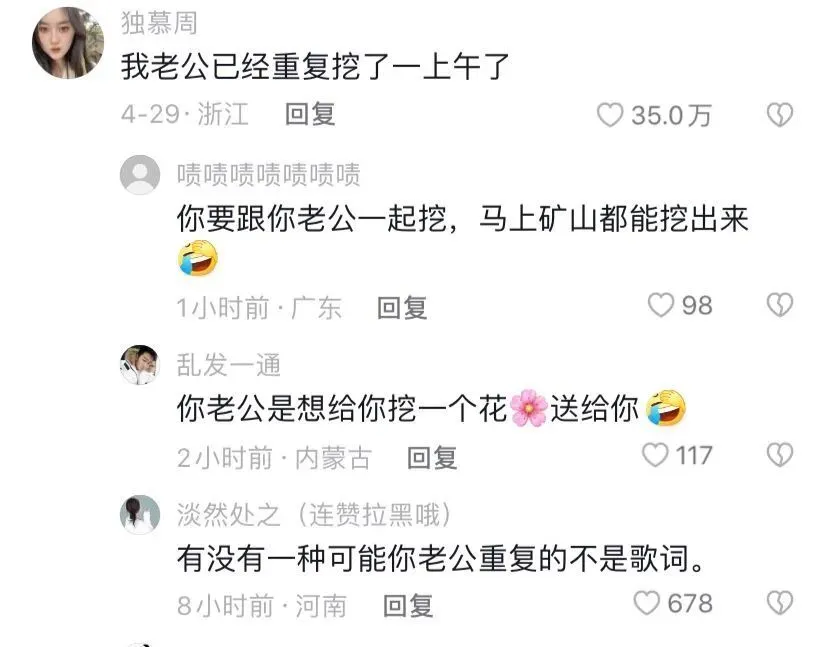The height and width of the screenshot is (647, 822).
Task: Like the comment with 98 likes
Action: point(661,305)
